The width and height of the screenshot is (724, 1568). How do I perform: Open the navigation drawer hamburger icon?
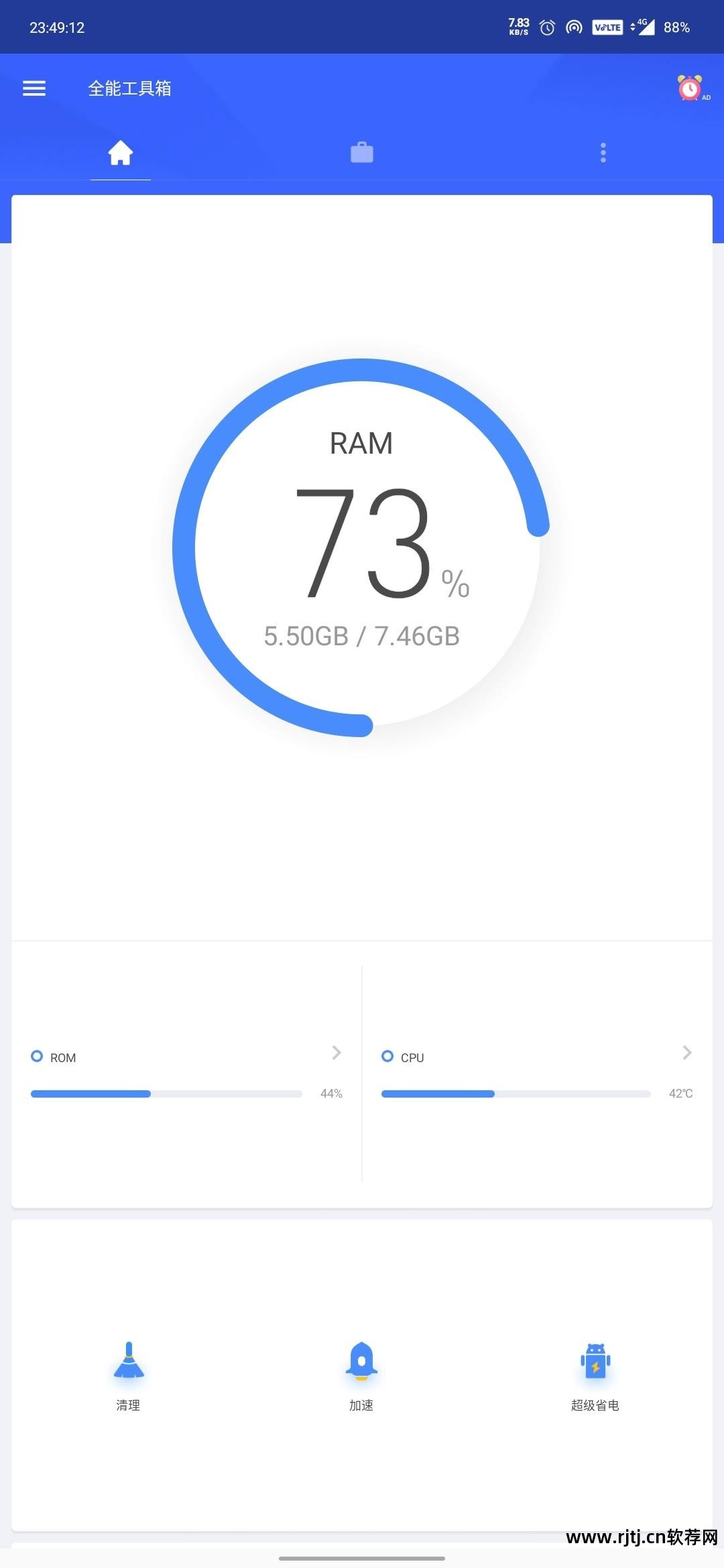coord(34,88)
